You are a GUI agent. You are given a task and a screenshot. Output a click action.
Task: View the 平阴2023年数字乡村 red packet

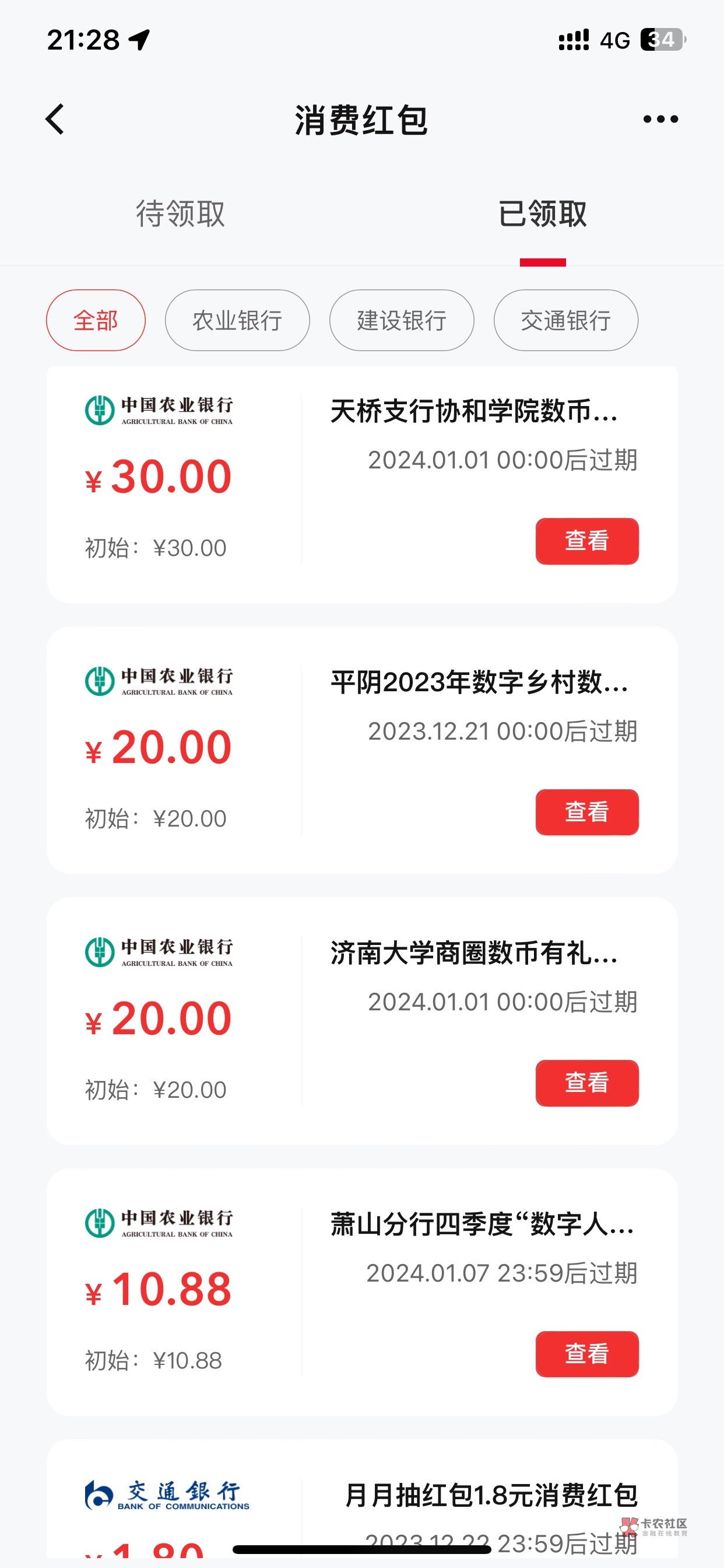pyautogui.click(x=586, y=812)
